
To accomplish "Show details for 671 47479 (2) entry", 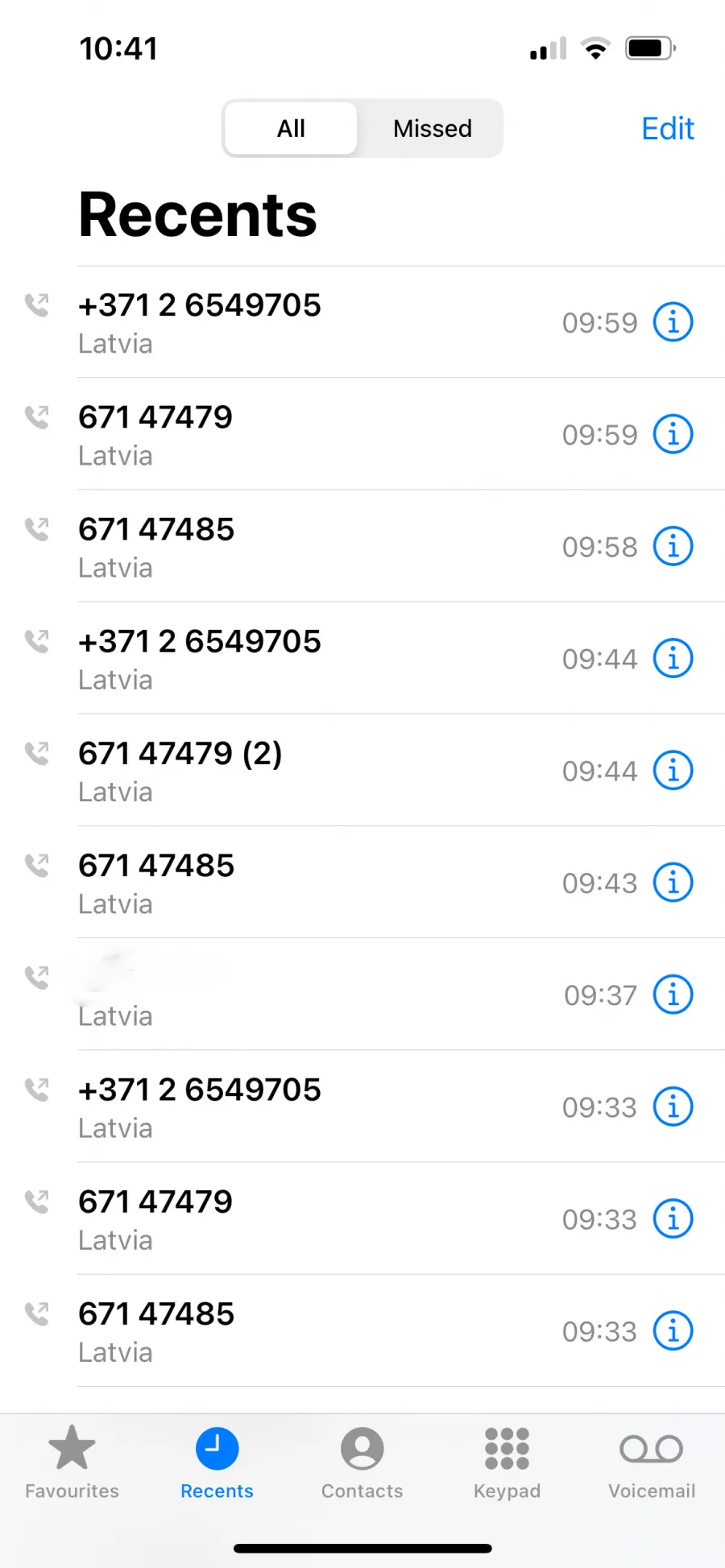I will pyautogui.click(x=673, y=770).
